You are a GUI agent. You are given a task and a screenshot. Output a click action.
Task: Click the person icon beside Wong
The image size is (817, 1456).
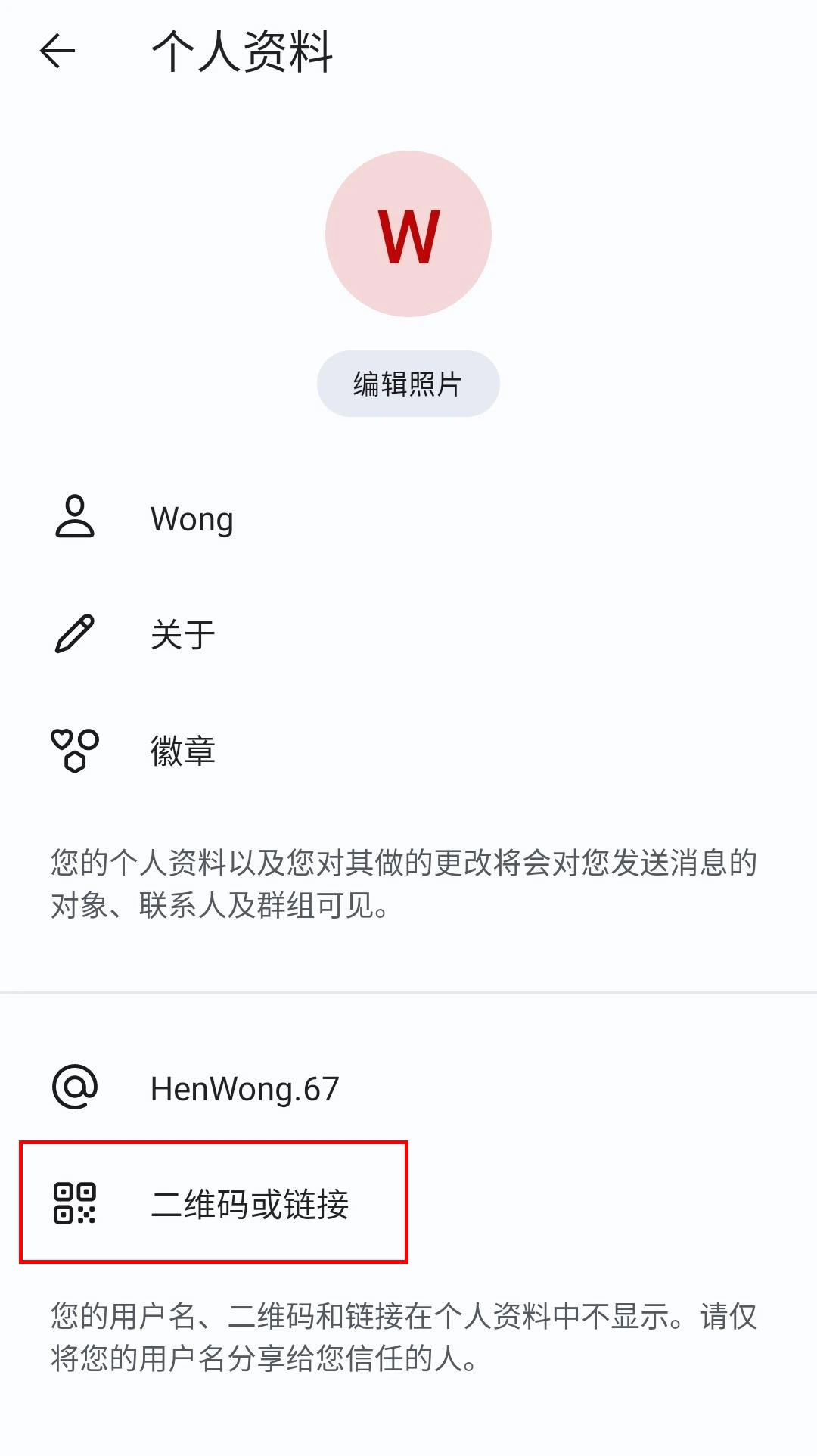74,518
